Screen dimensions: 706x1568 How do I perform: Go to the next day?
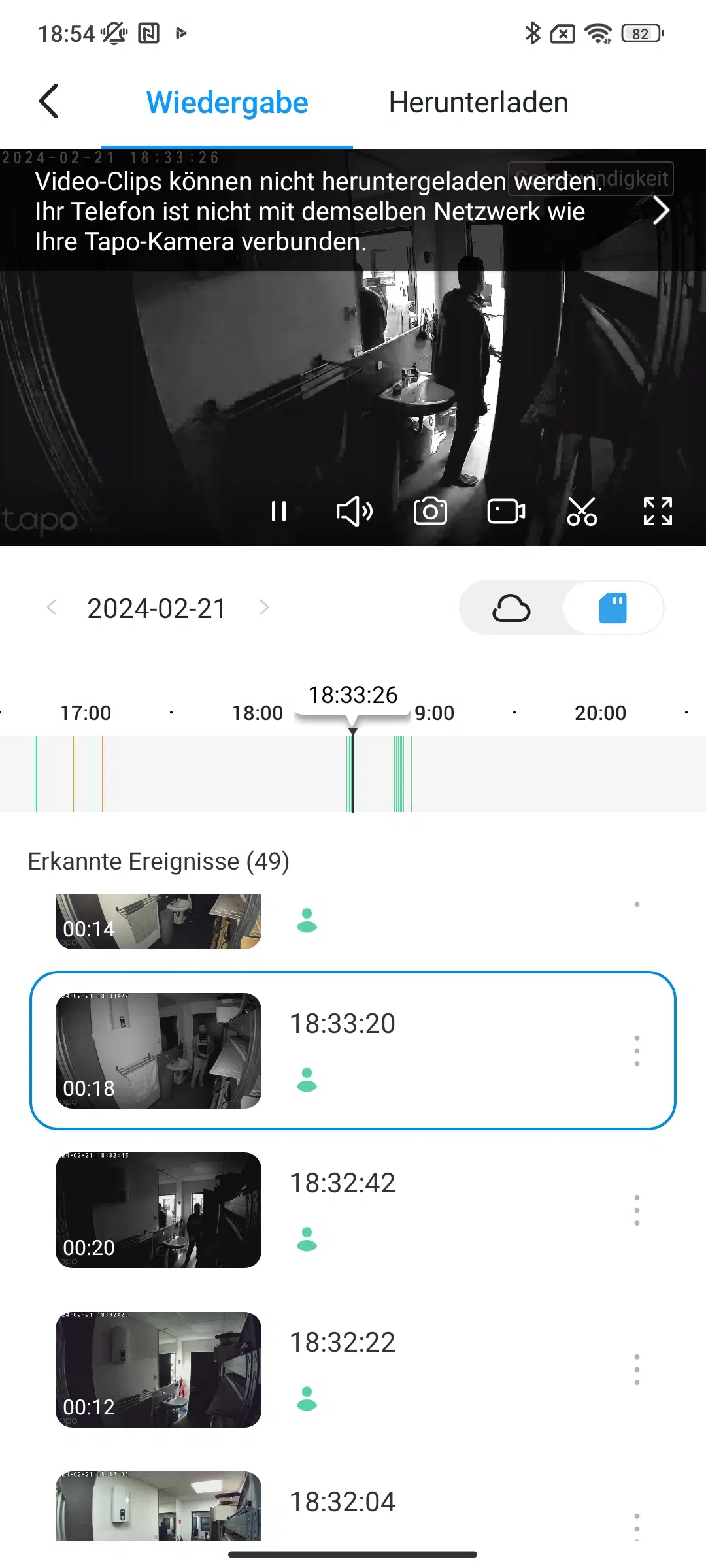click(x=264, y=608)
